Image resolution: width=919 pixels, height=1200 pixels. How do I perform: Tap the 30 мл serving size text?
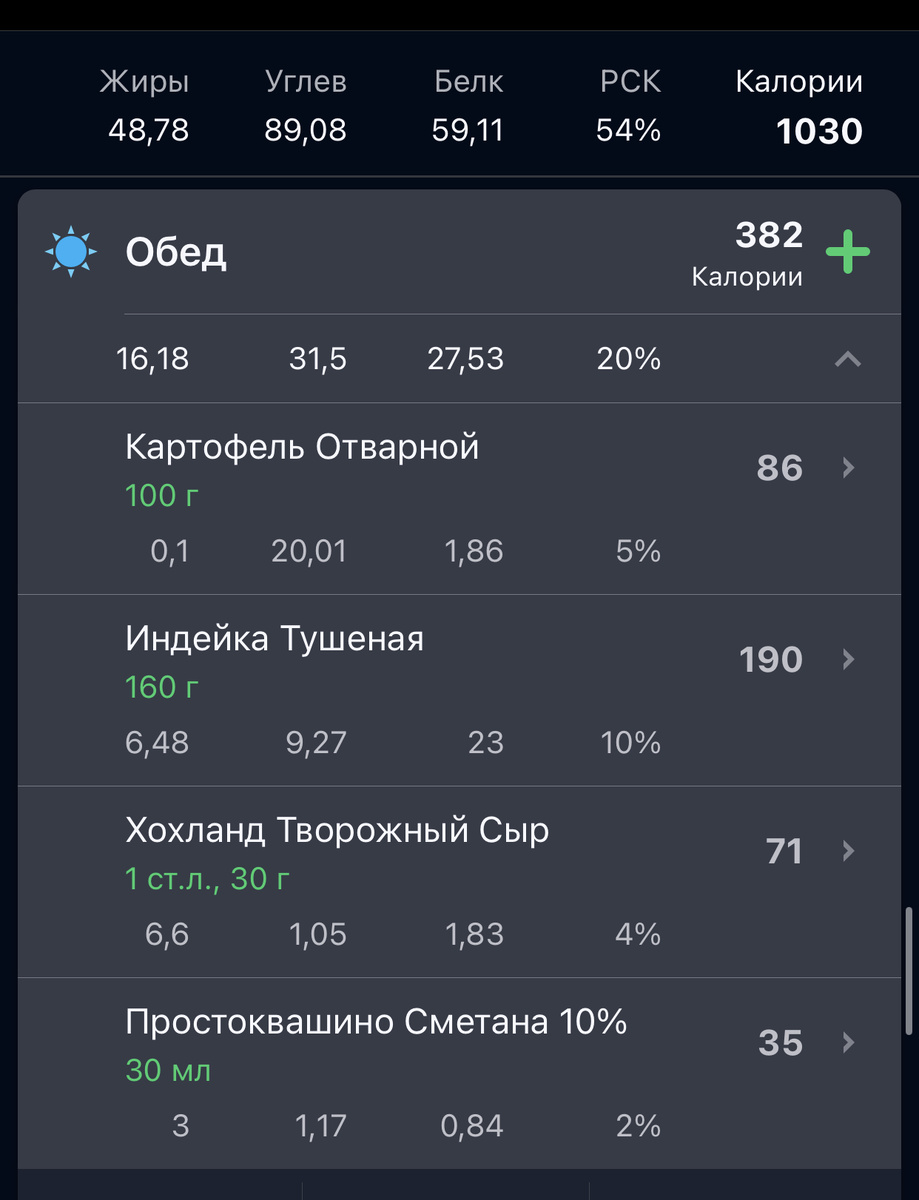(166, 1070)
